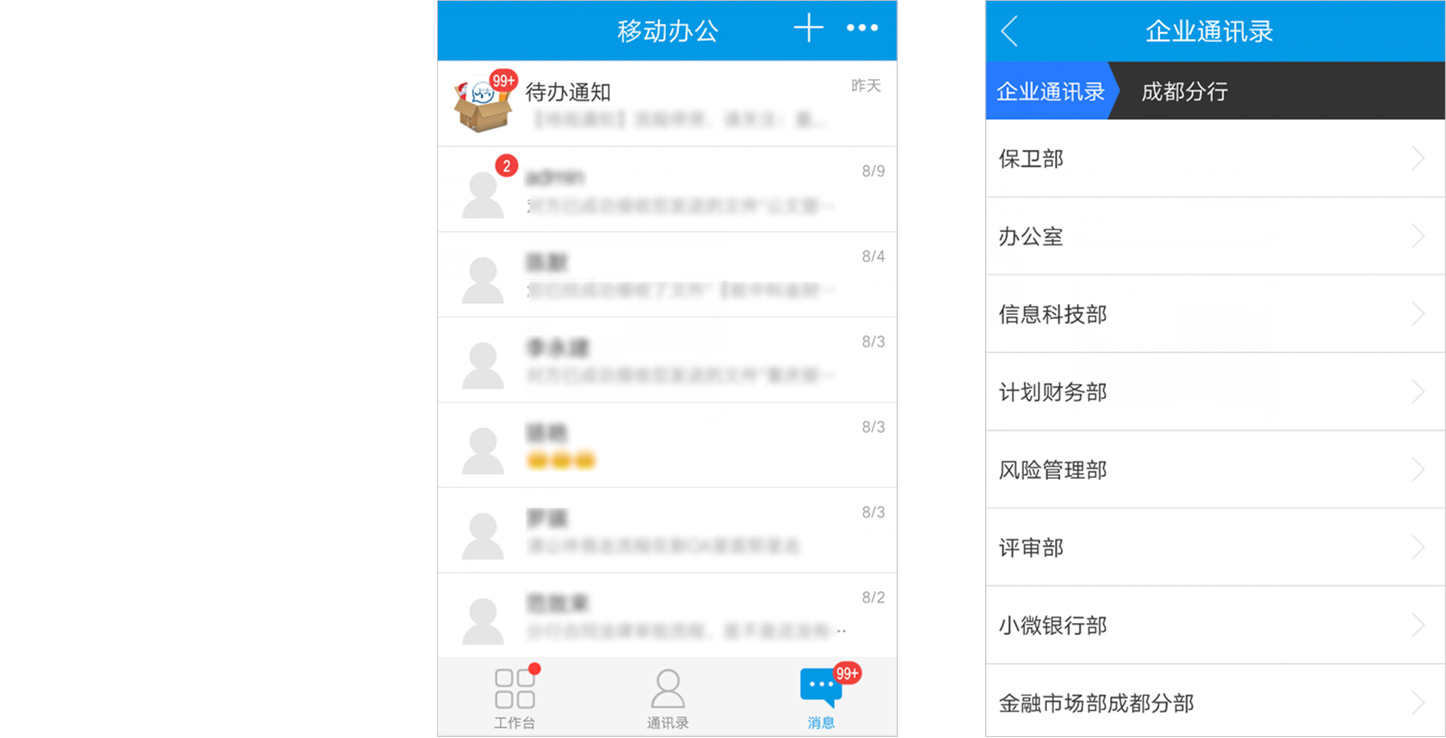Go back from 企业通讯录 screen
Viewport: 1446px width, 738px height.
[1010, 31]
